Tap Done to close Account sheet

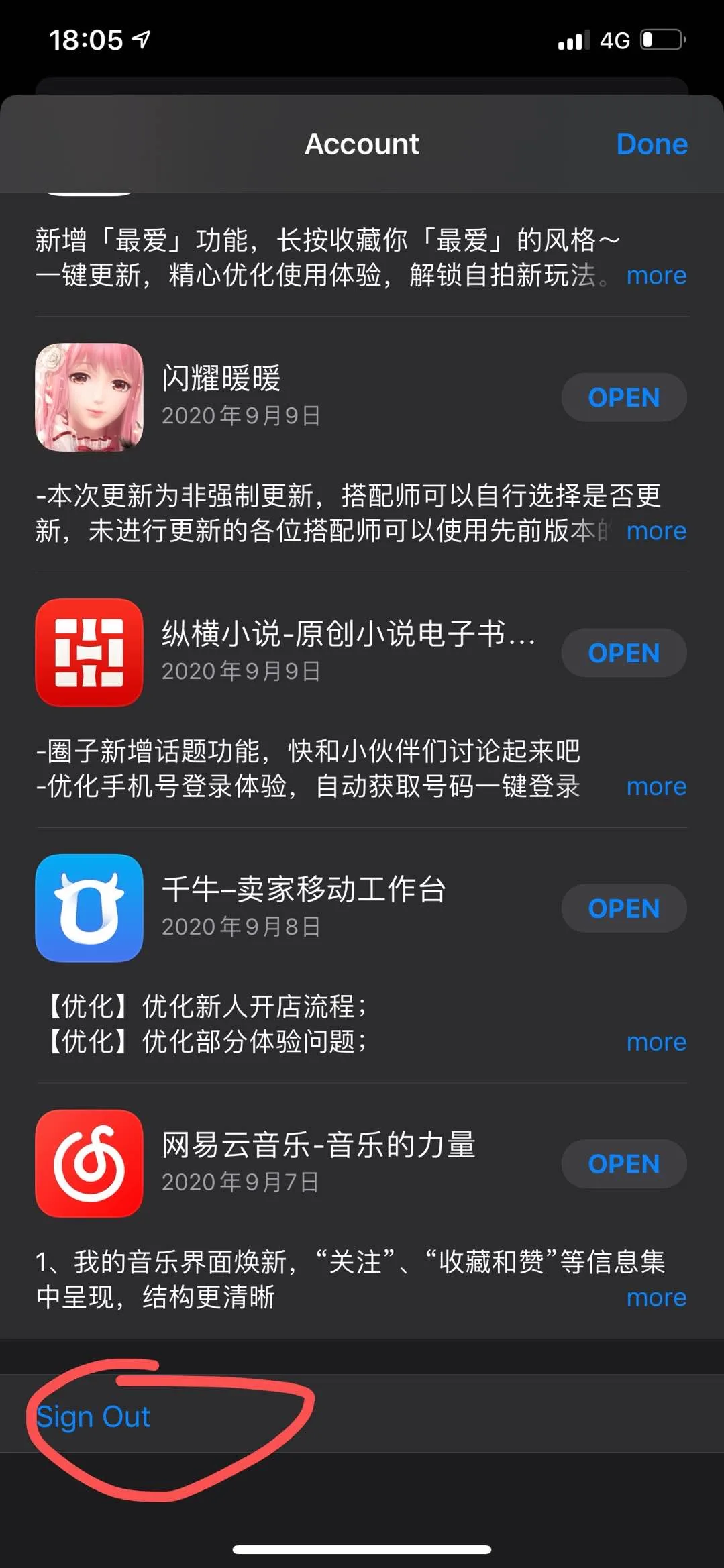652,144
